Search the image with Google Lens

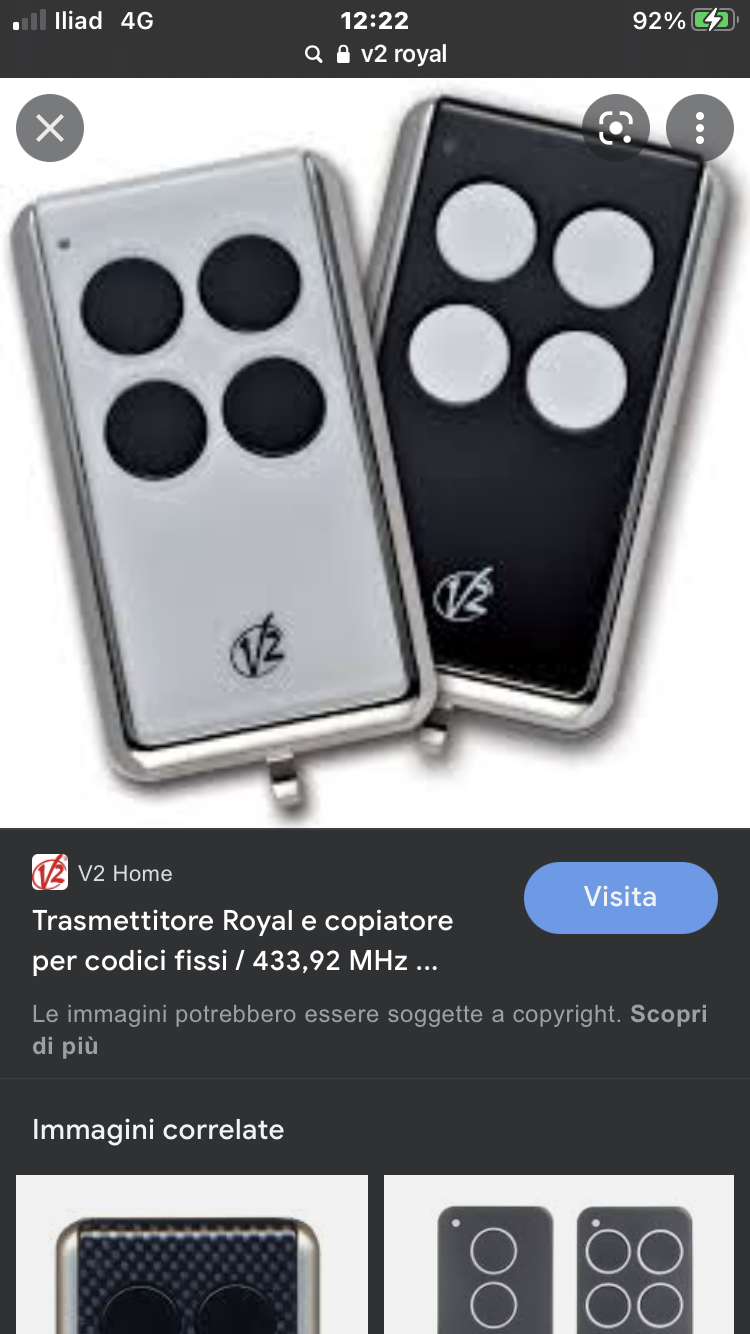tap(616, 128)
